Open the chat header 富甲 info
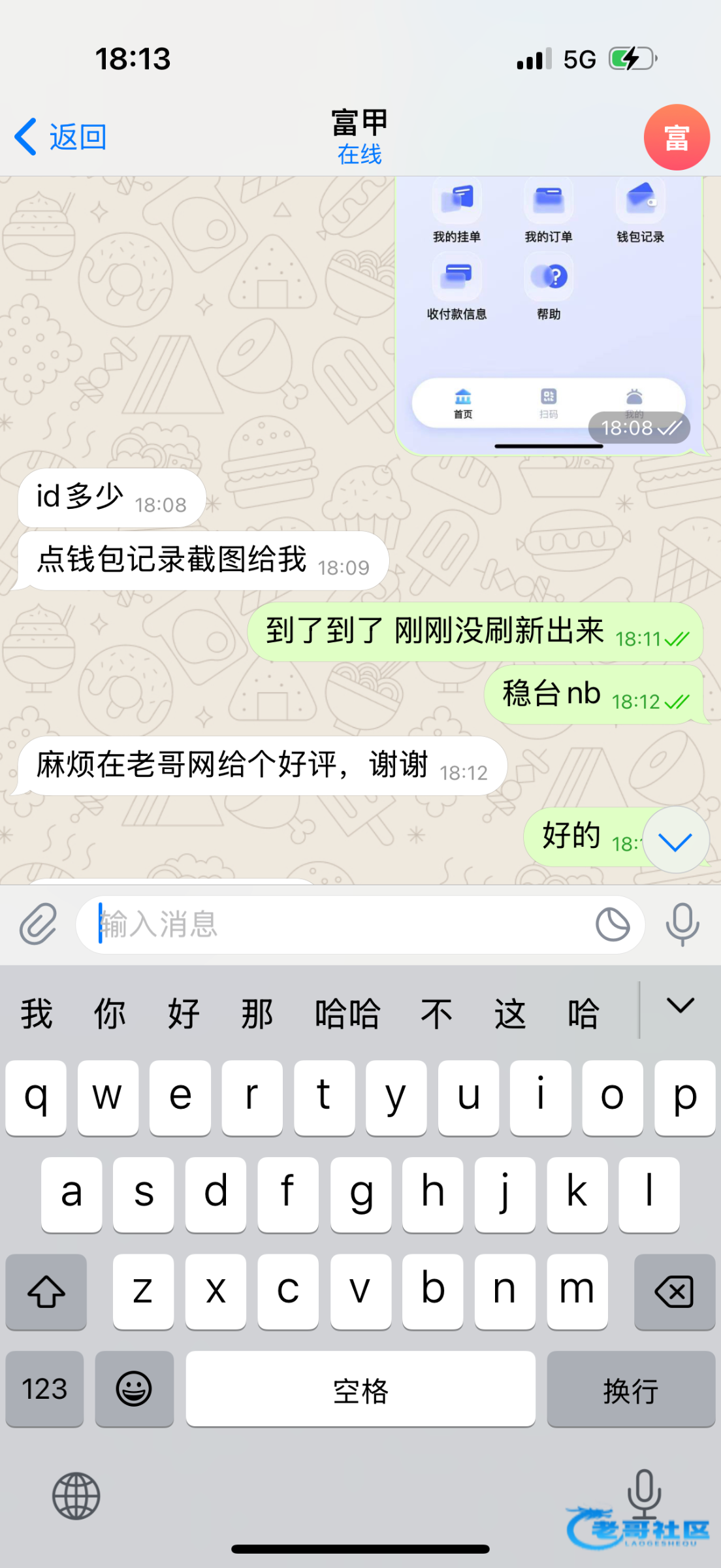Viewport: 721px width, 1568px height. click(x=359, y=137)
